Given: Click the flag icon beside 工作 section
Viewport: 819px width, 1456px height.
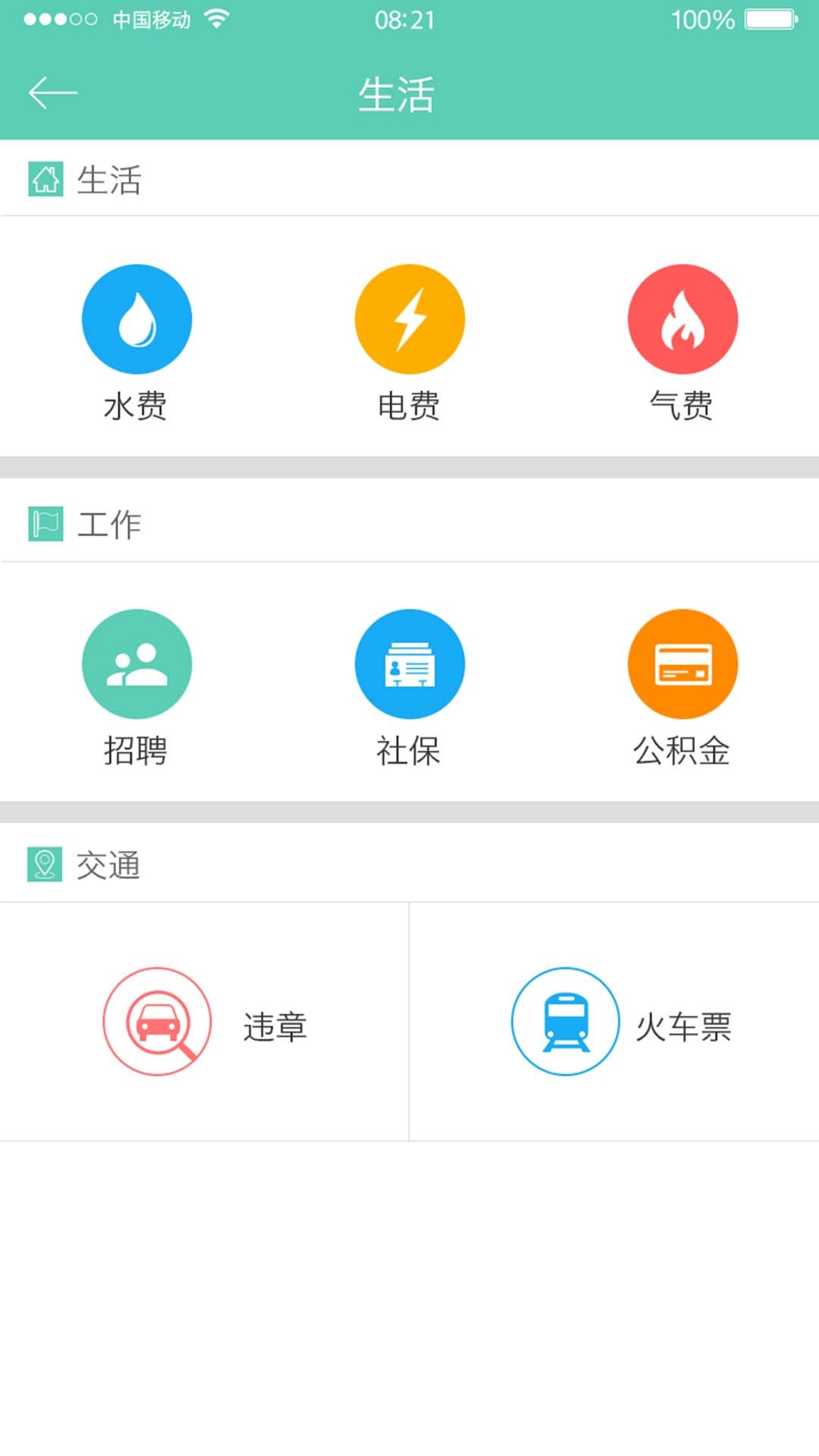Looking at the screenshot, I should pyautogui.click(x=45, y=522).
